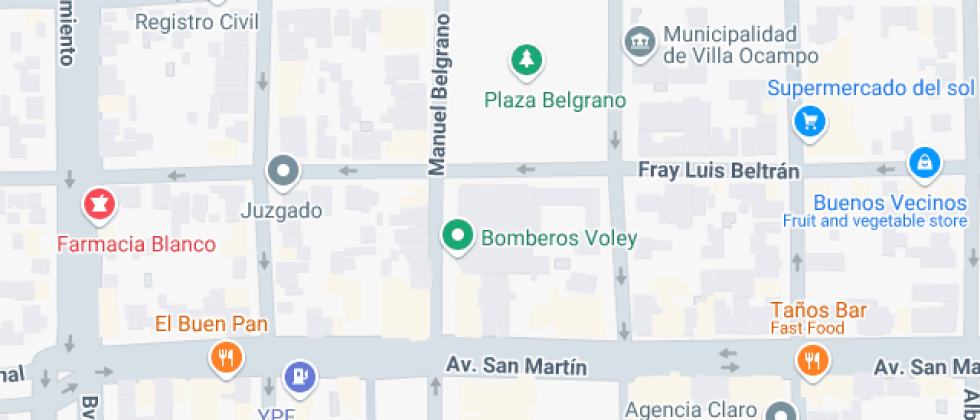
Task: Open the Plaza Belgrano park marker
Action: pyautogui.click(x=524, y=62)
